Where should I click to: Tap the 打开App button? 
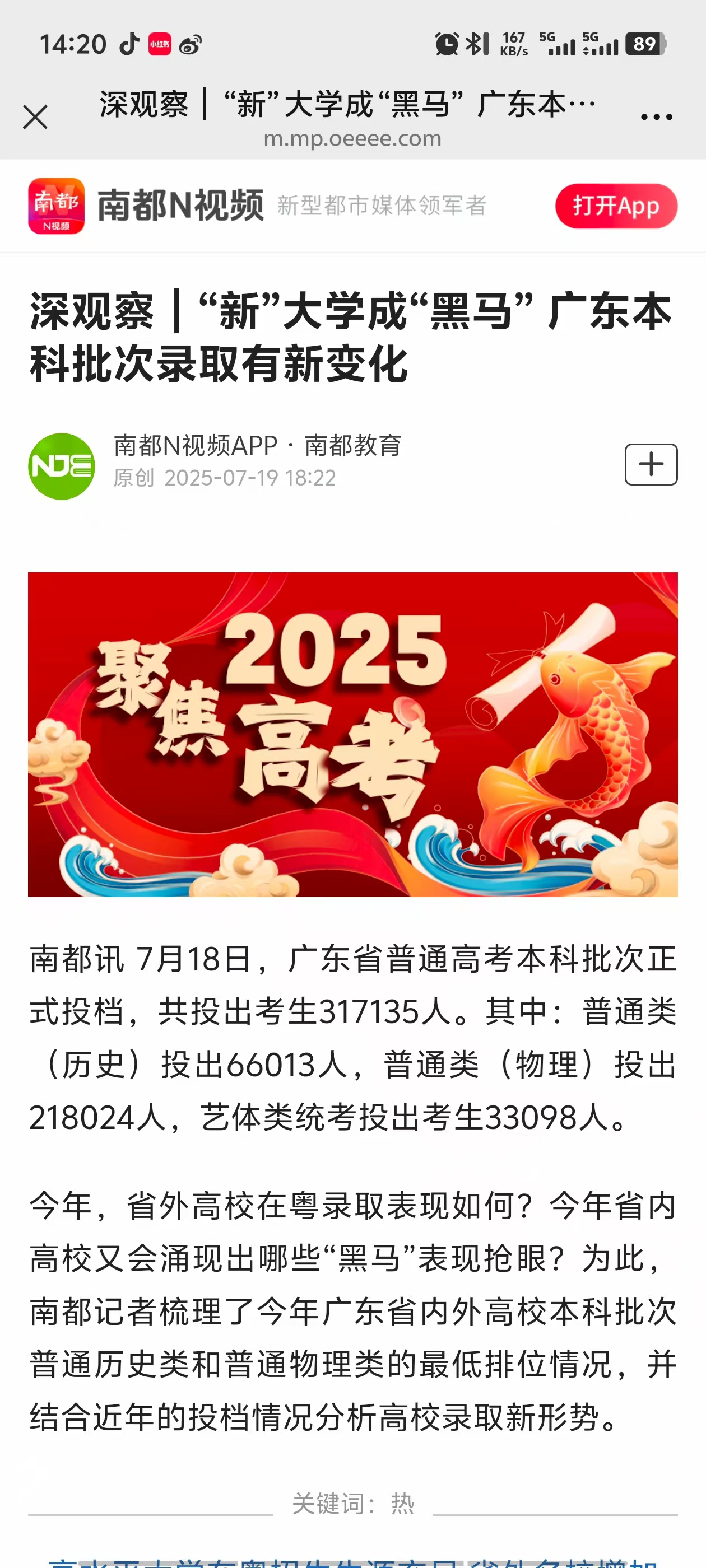(x=615, y=206)
